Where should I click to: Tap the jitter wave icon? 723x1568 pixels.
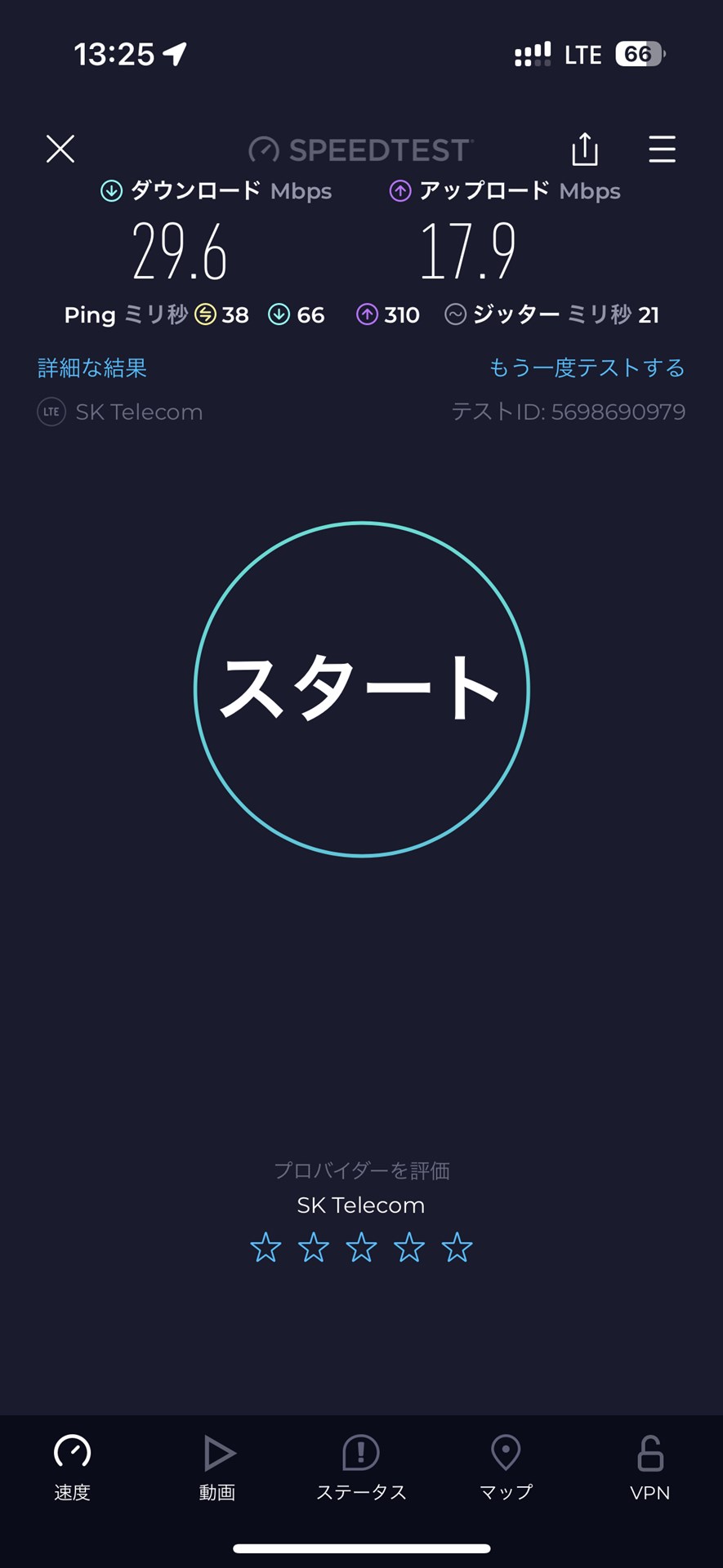pos(457,314)
